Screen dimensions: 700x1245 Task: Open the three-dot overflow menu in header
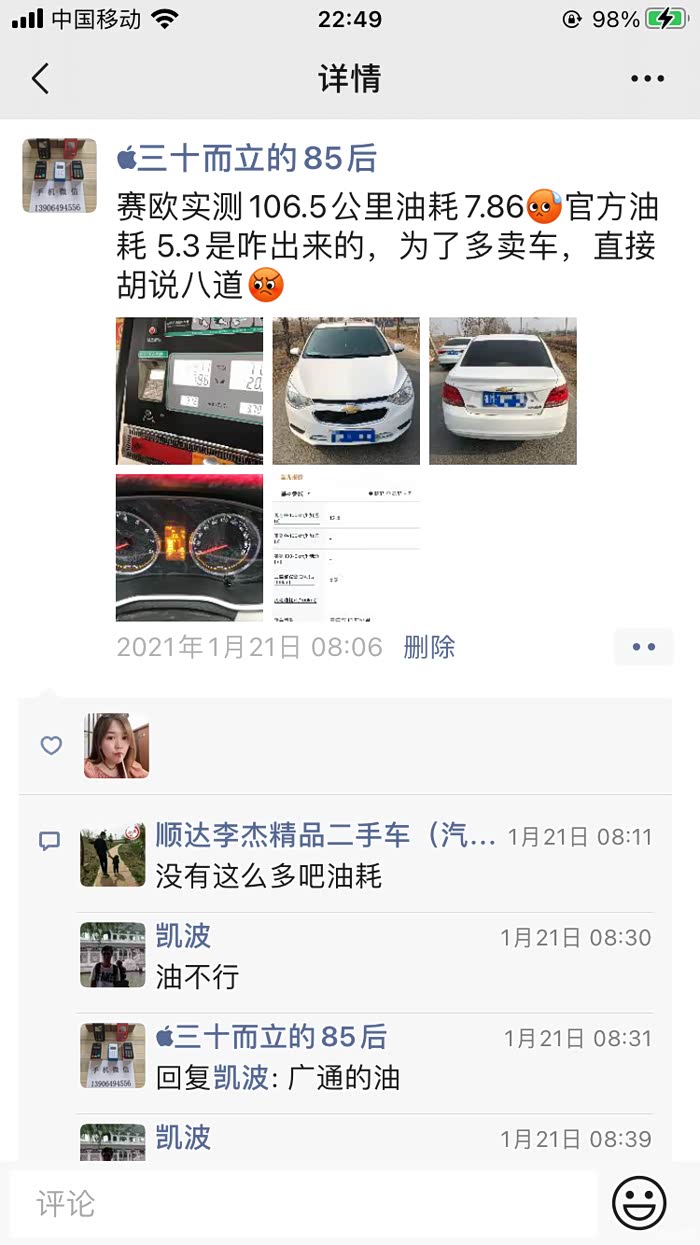(647, 78)
